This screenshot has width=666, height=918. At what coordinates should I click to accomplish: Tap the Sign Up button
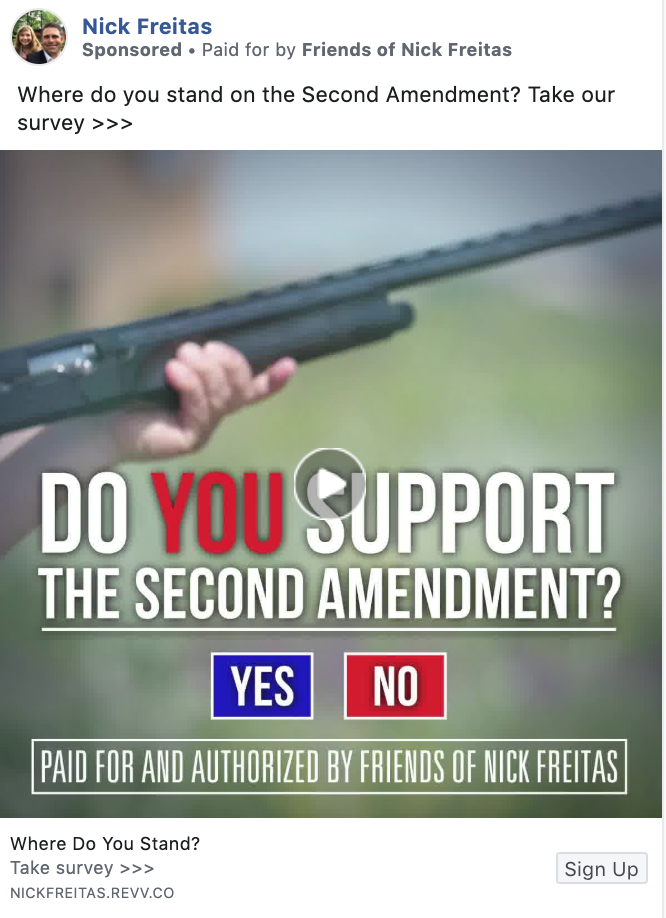point(601,868)
